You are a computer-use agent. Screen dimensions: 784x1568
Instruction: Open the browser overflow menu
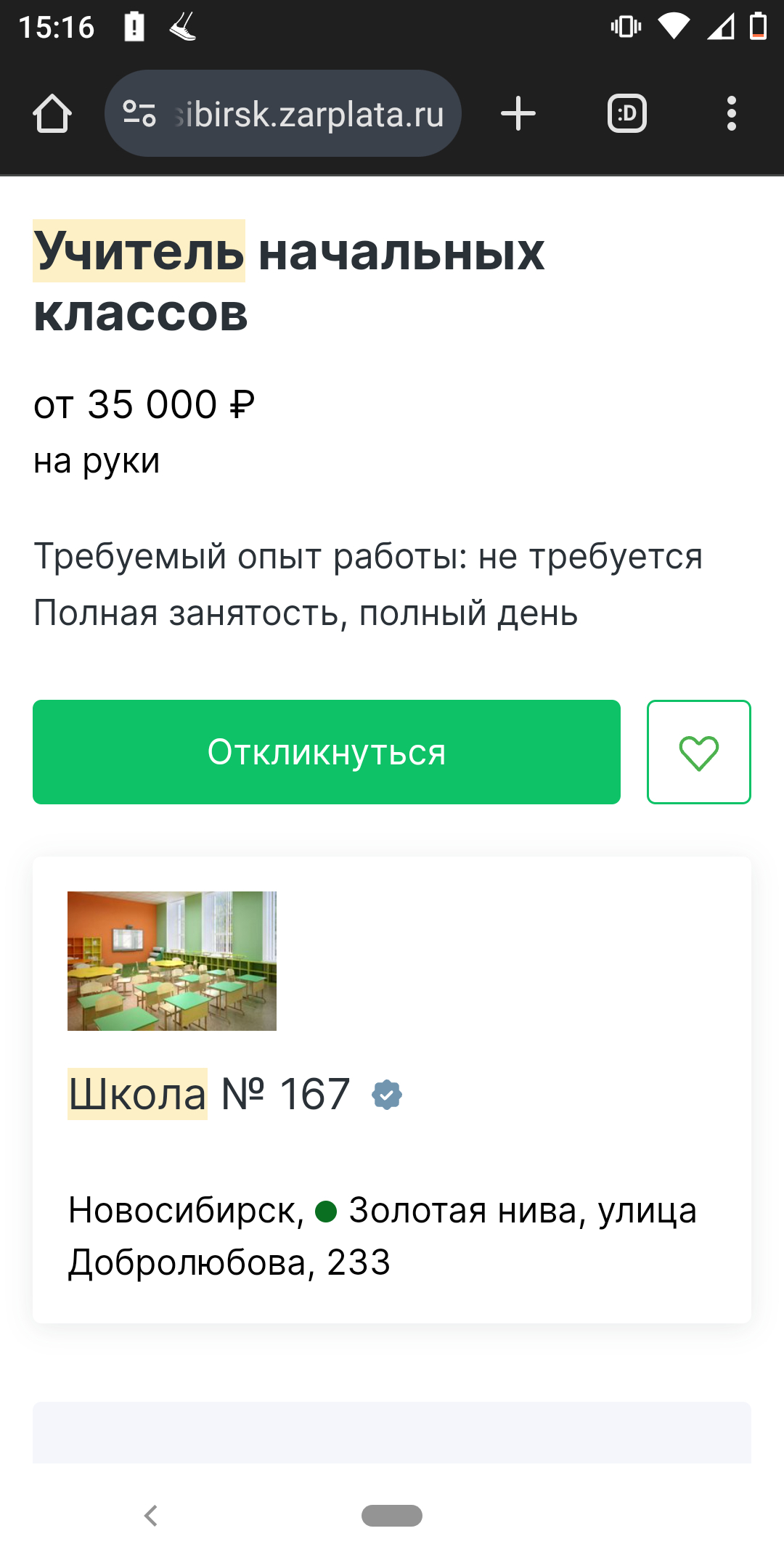(x=731, y=114)
